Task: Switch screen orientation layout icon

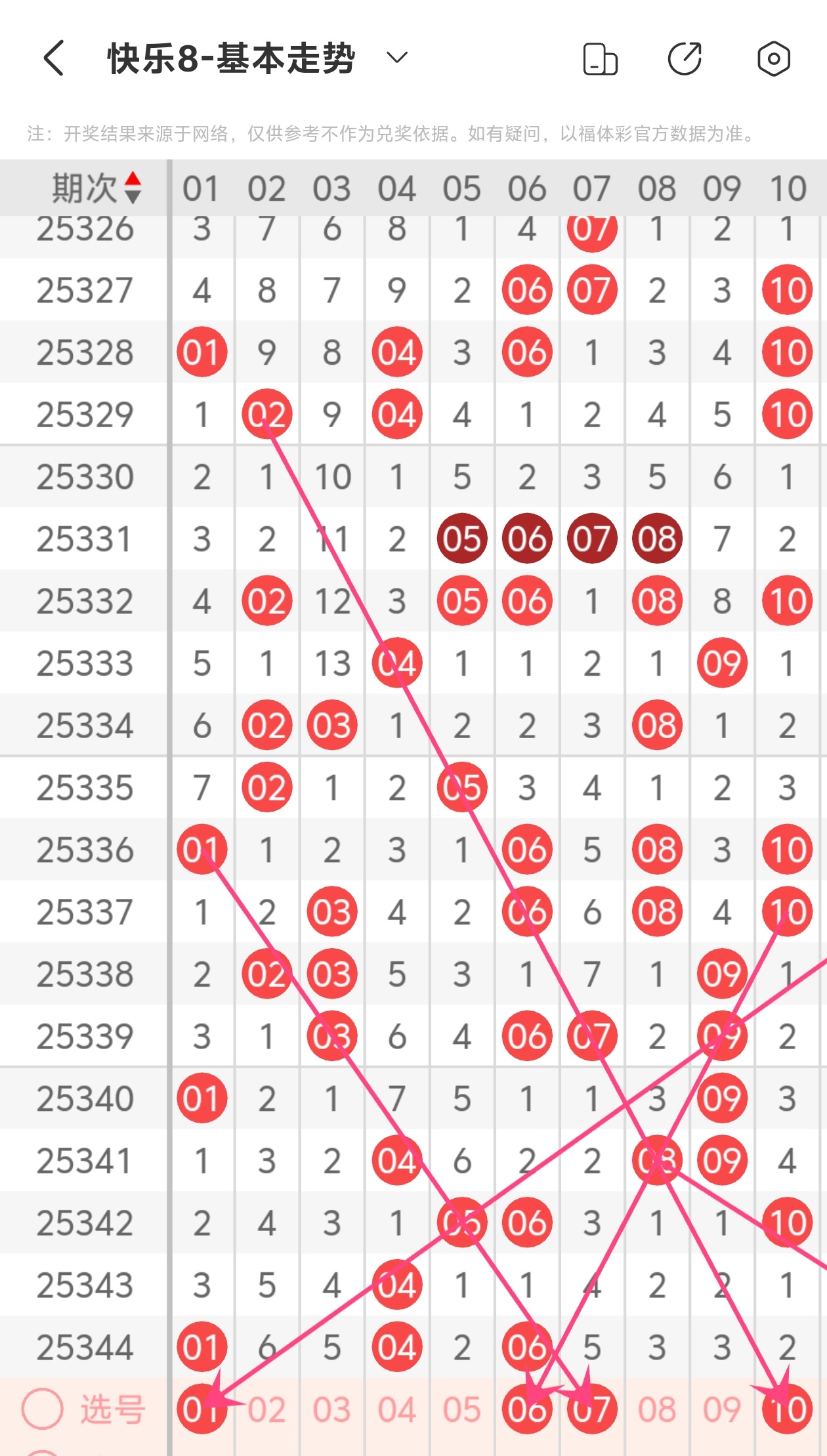Action: point(600,59)
